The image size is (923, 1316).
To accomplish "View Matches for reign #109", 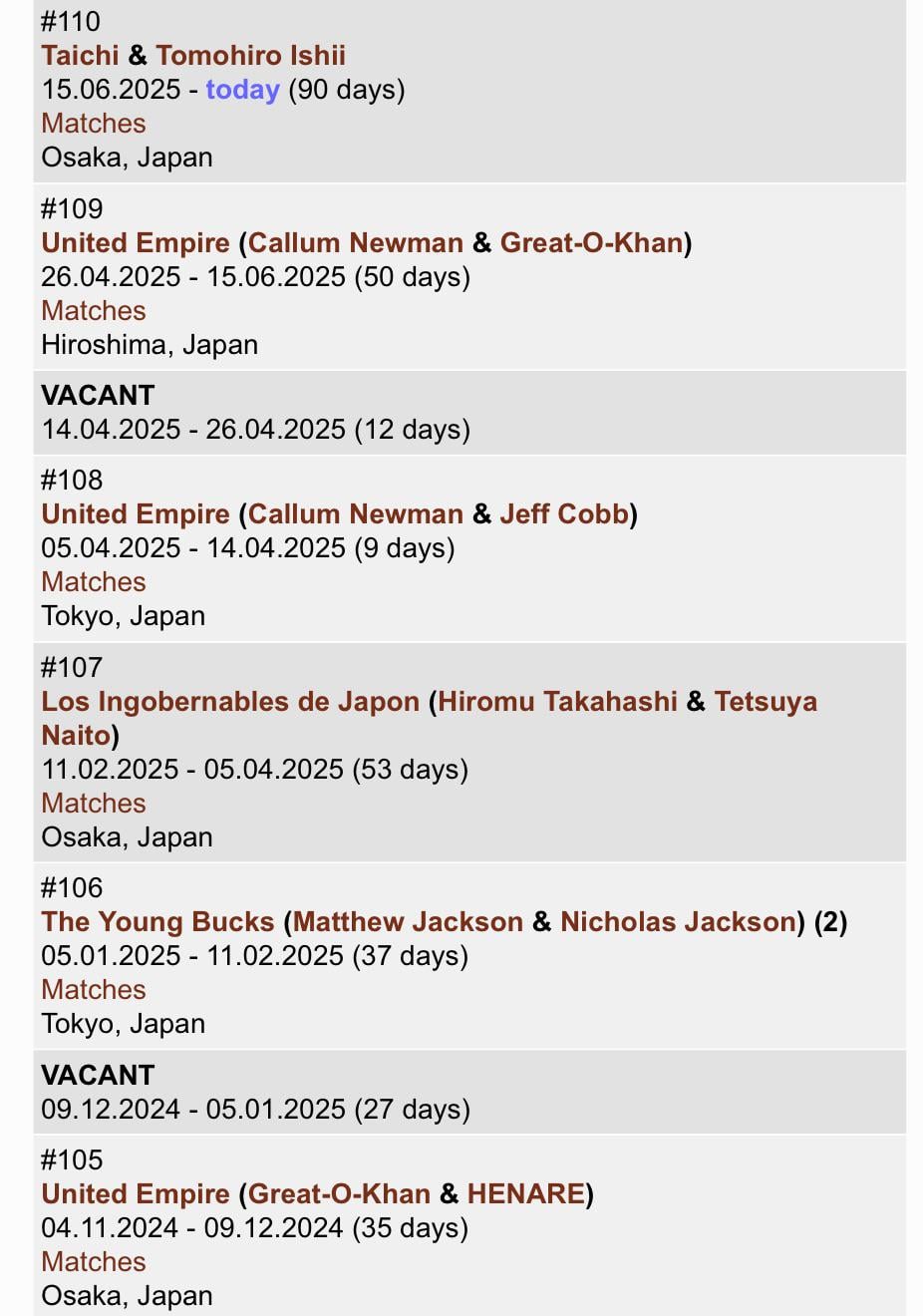I will tap(94, 311).
